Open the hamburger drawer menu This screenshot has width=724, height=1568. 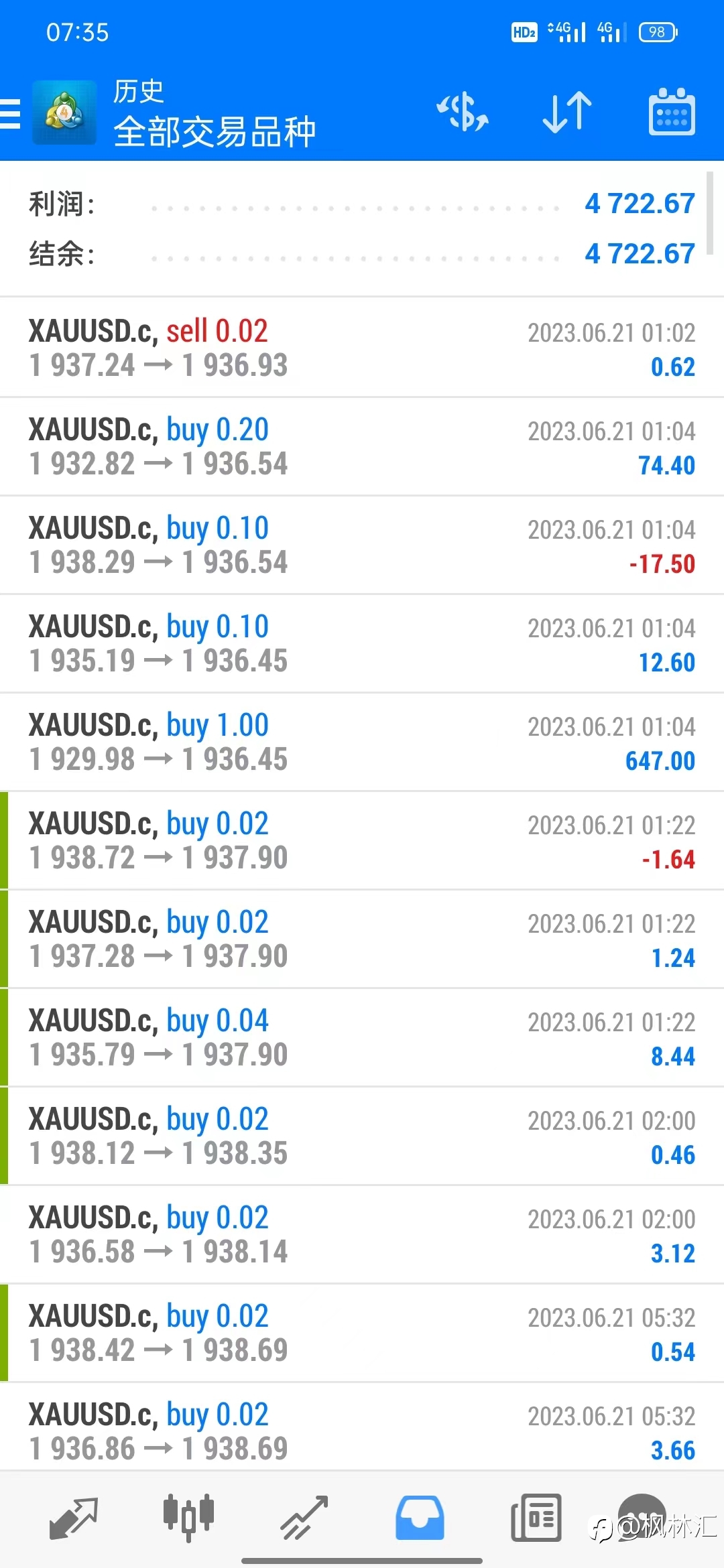(11, 113)
